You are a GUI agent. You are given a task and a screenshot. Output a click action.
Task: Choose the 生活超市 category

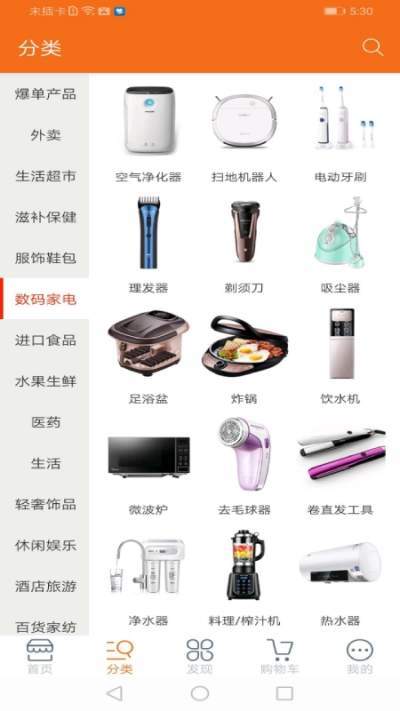45,176
